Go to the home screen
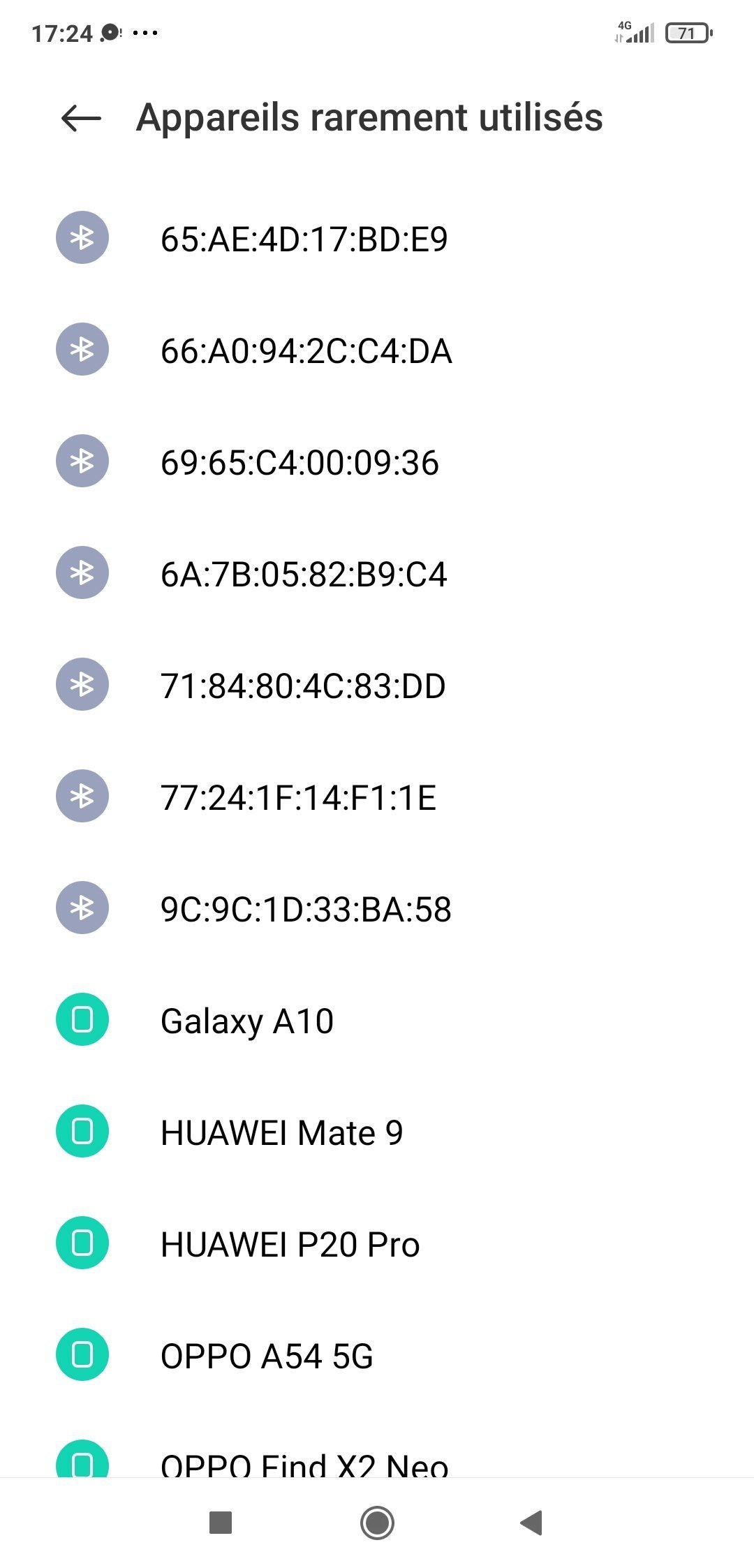The width and height of the screenshot is (754, 1568). pos(377,1523)
